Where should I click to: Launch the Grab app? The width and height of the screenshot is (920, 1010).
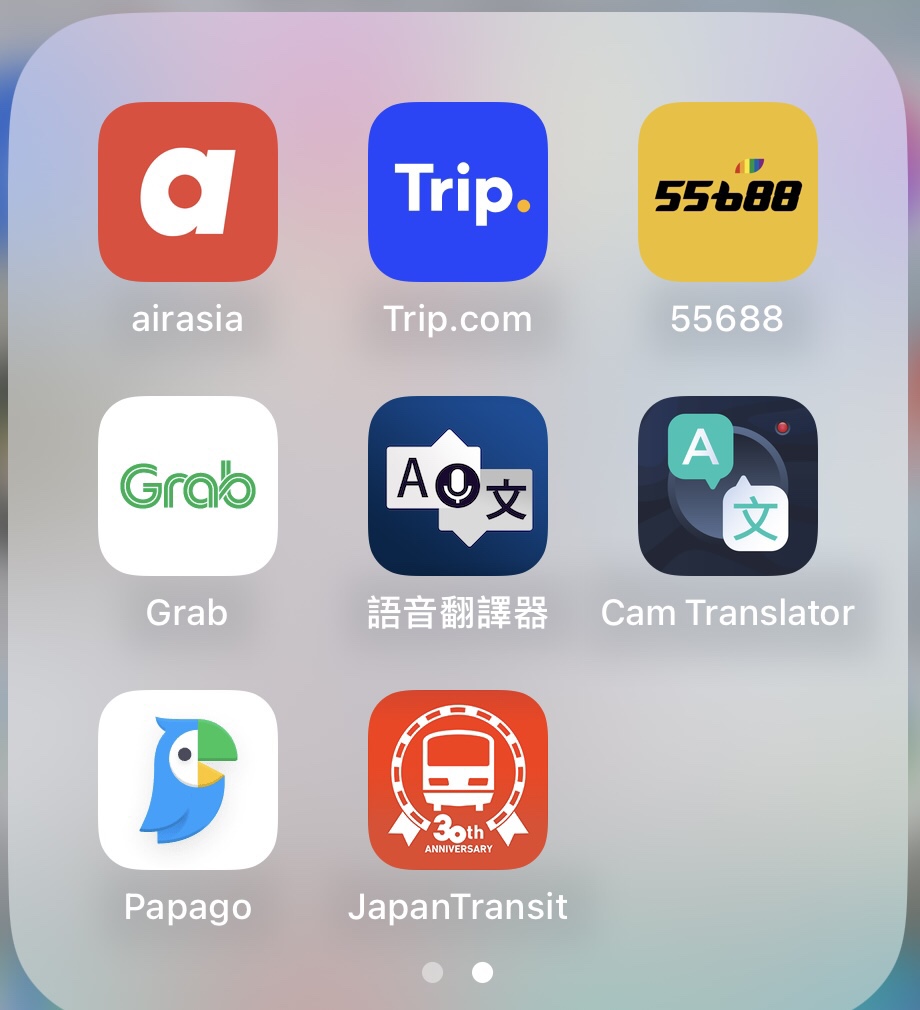tap(188, 486)
